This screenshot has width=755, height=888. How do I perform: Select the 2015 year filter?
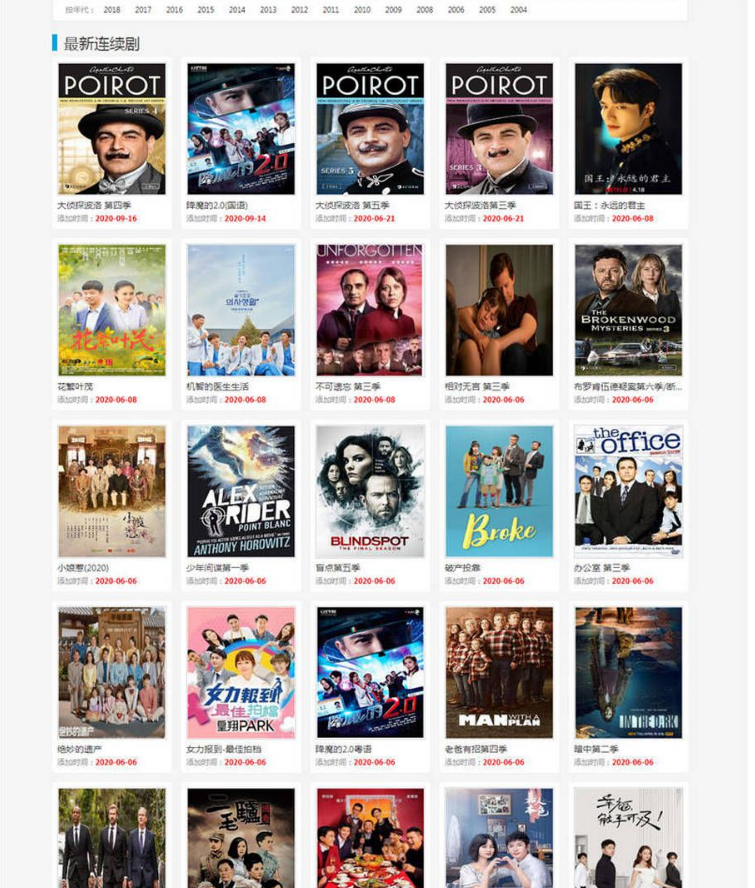coord(205,10)
